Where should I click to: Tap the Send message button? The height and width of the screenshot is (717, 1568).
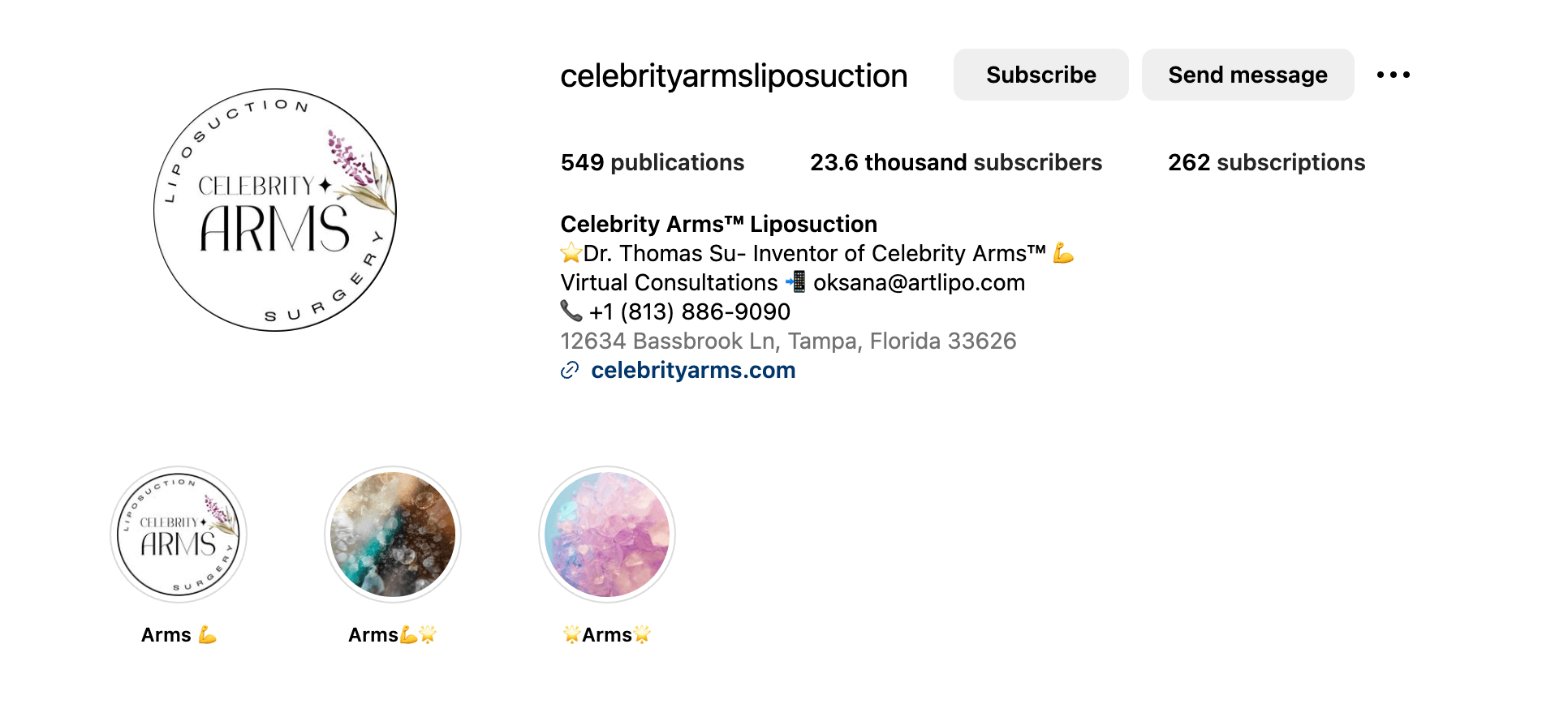click(1247, 75)
